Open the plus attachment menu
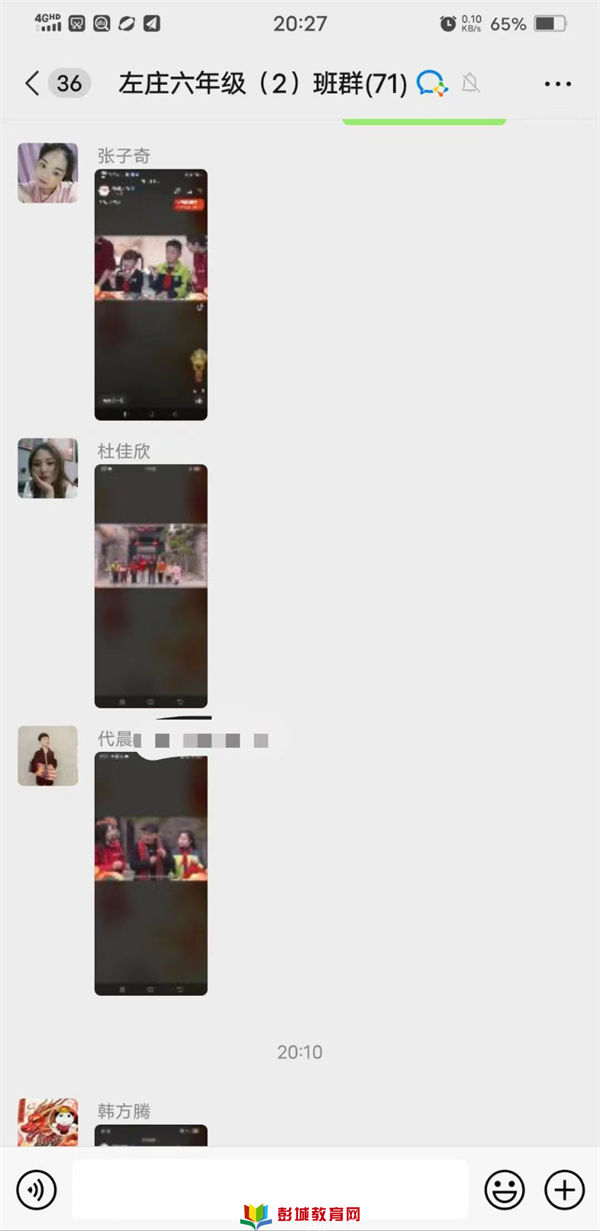The width and height of the screenshot is (600, 1231). tap(564, 1189)
